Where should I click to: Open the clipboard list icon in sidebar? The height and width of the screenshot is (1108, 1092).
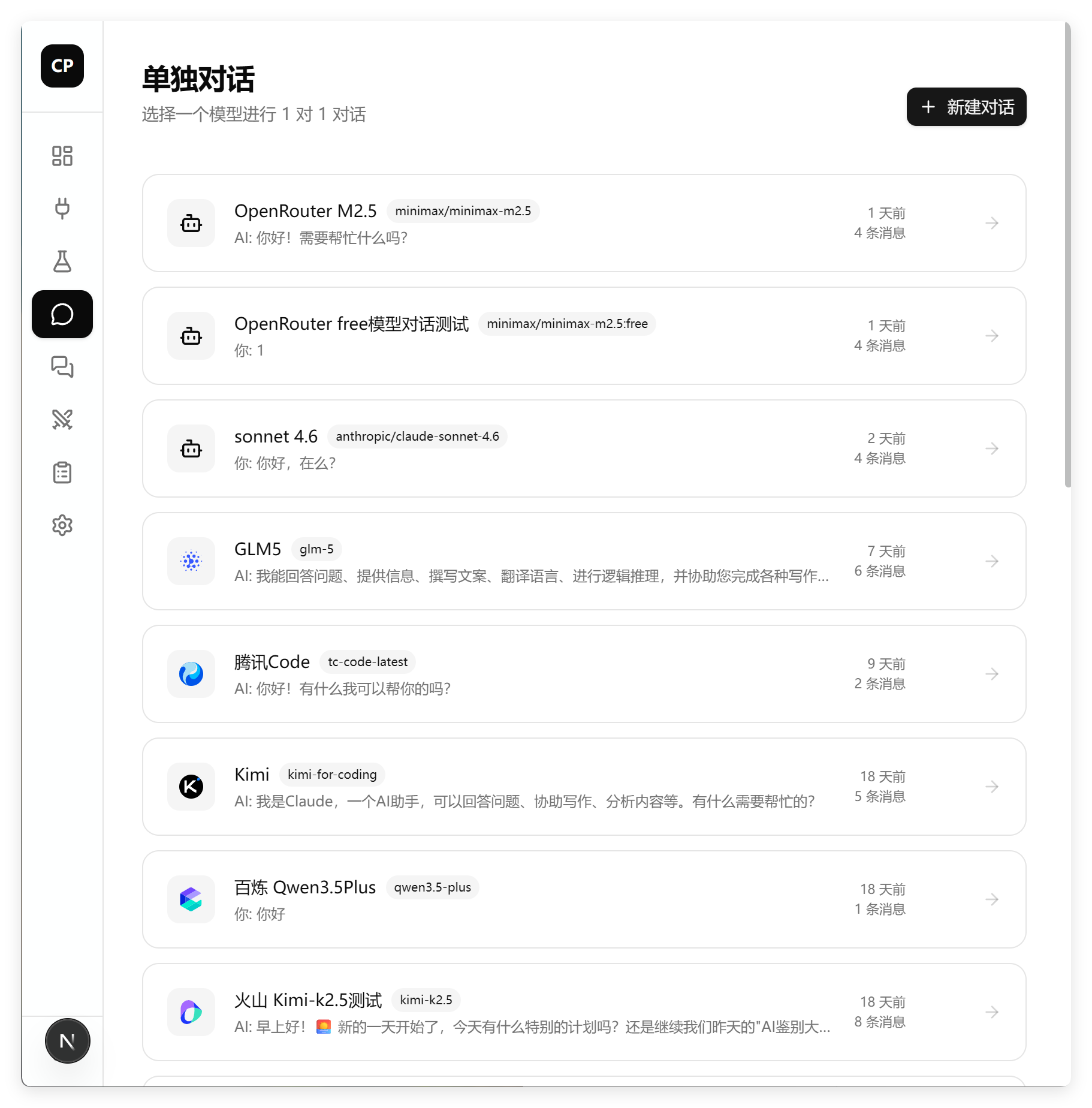tap(62, 472)
